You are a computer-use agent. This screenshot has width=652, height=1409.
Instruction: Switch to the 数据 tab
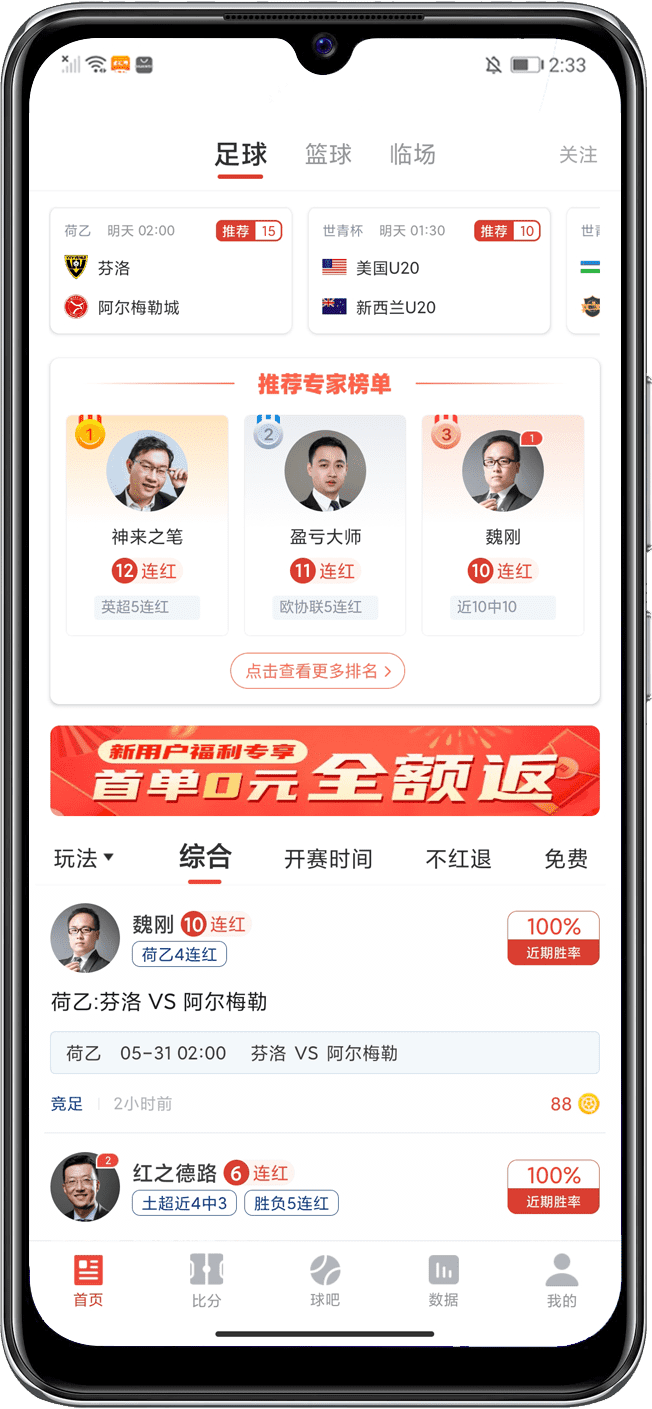(443, 1281)
